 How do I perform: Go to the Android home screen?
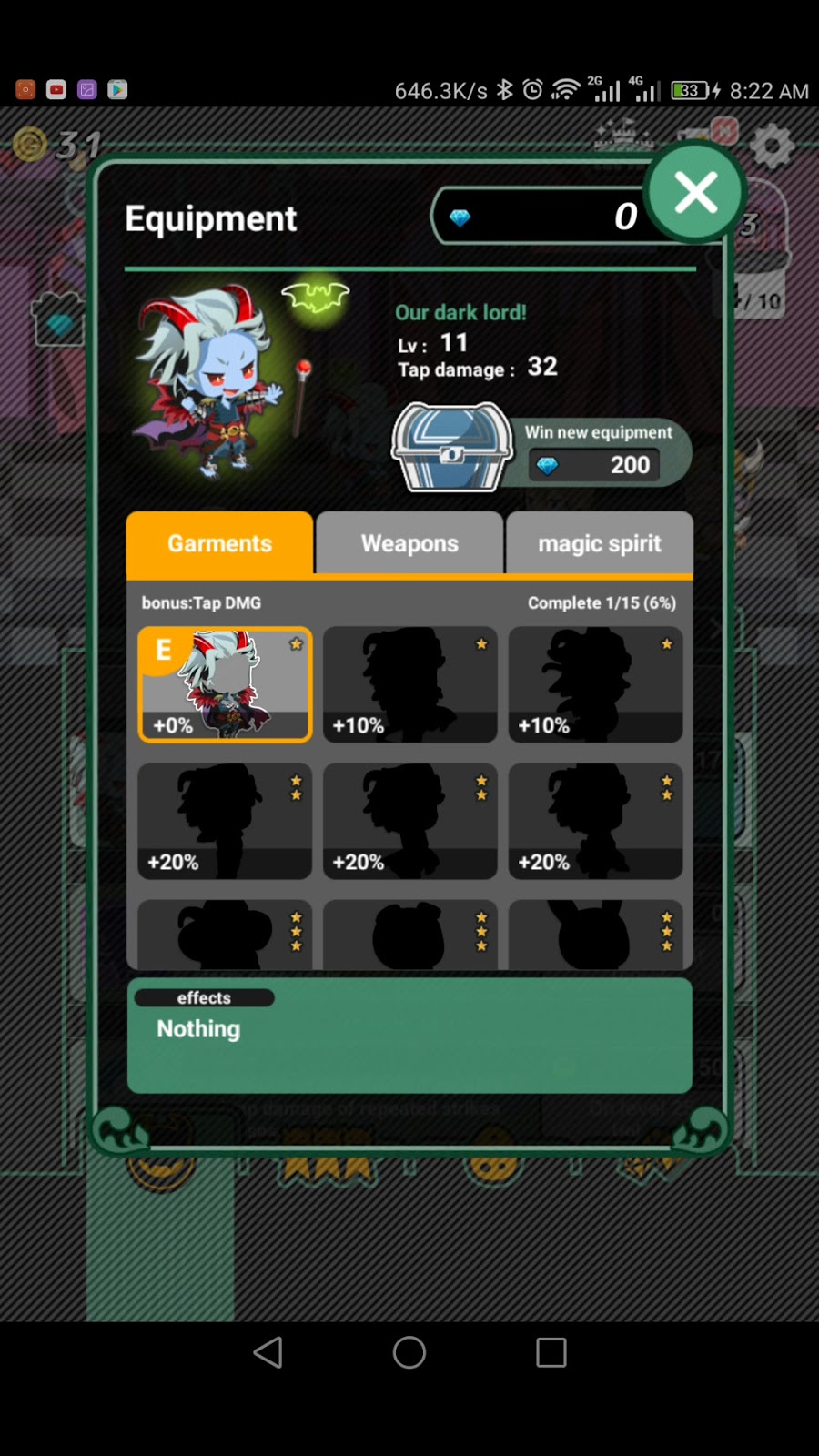point(409,1352)
